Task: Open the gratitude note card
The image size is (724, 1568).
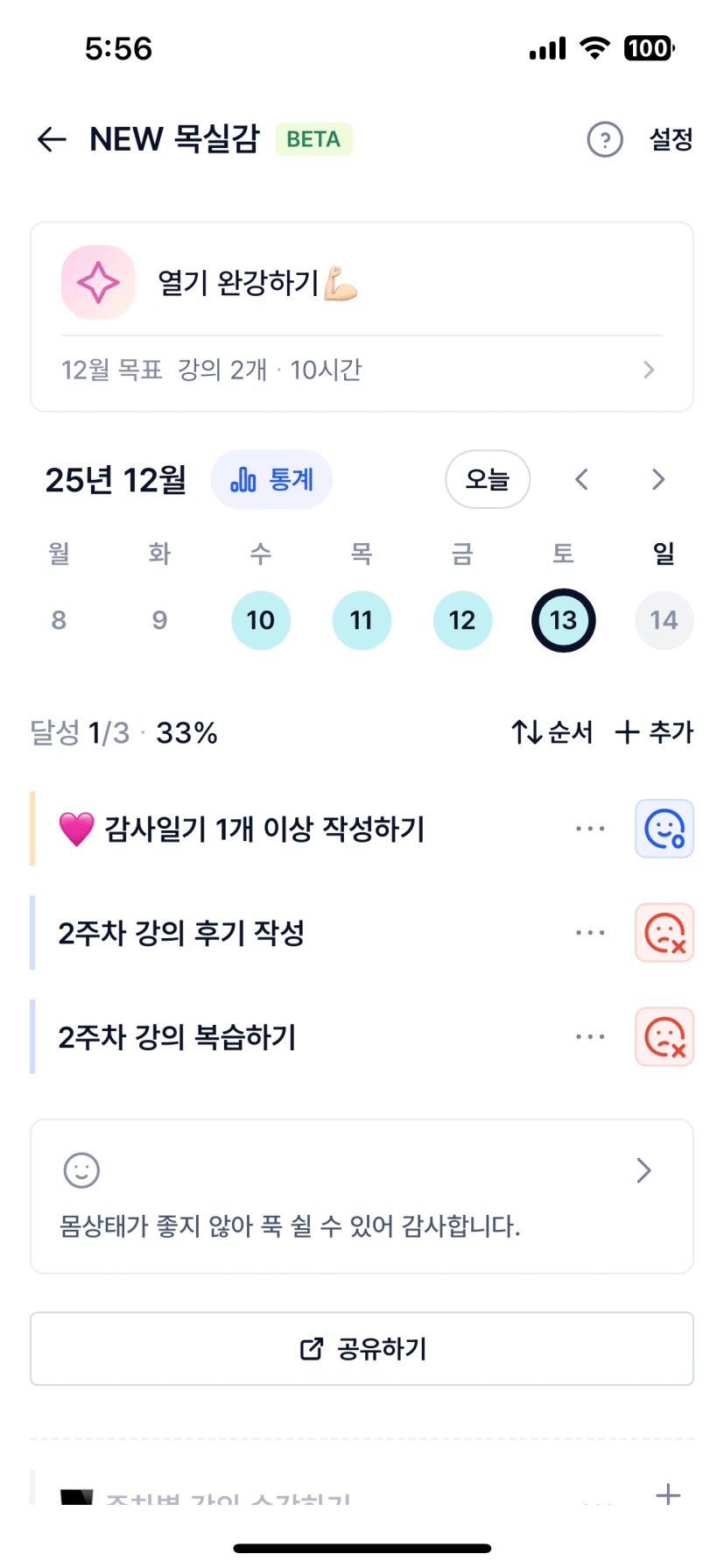Action: click(x=362, y=1197)
